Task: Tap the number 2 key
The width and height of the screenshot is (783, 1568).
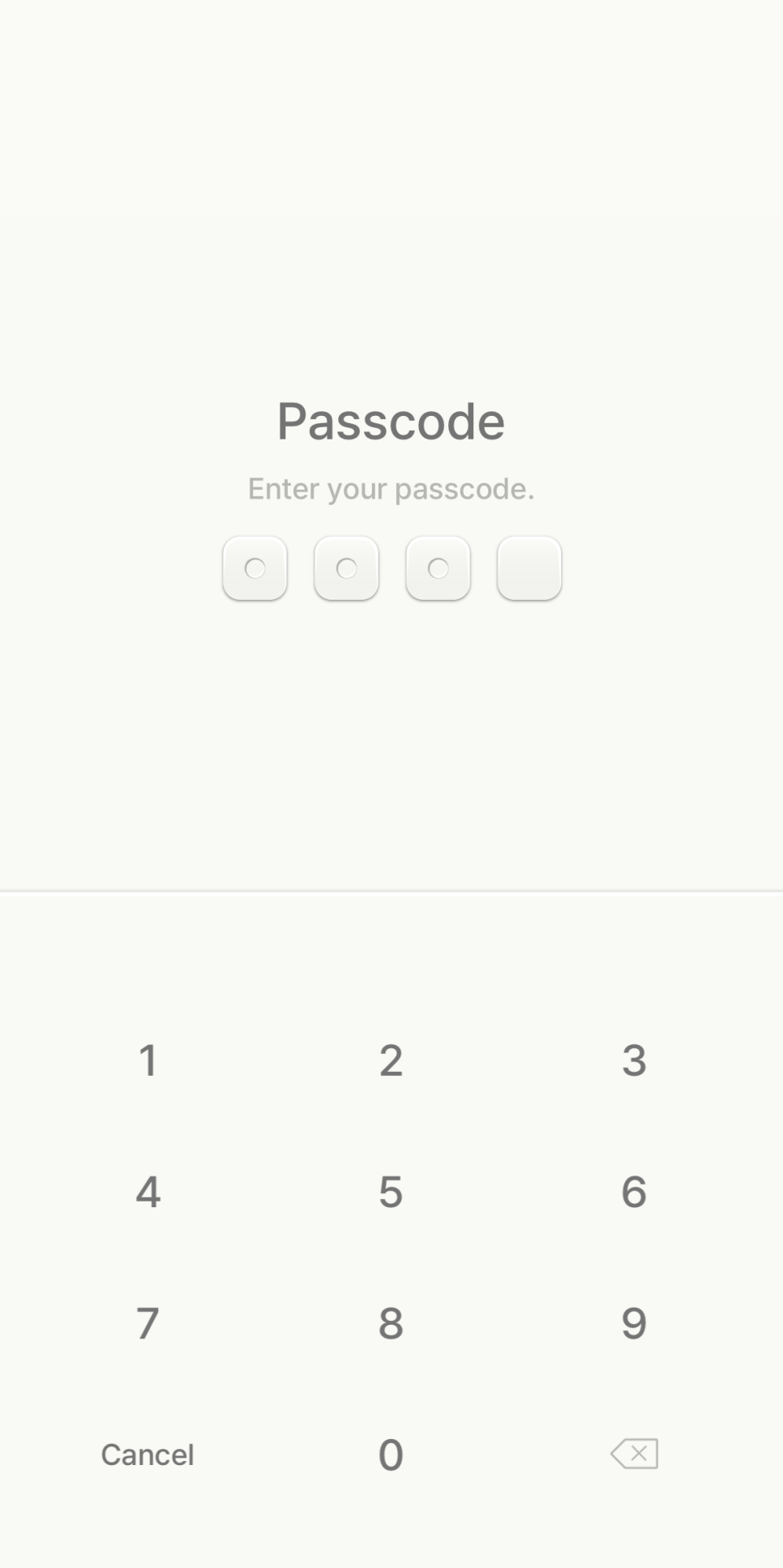Action: point(391,1060)
